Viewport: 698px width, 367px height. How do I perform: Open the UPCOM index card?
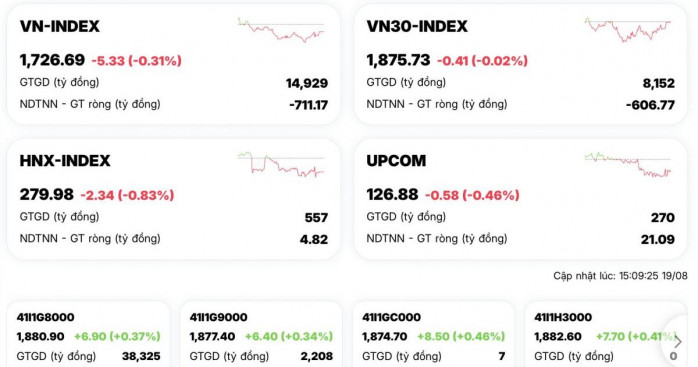click(x=520, y=199)
